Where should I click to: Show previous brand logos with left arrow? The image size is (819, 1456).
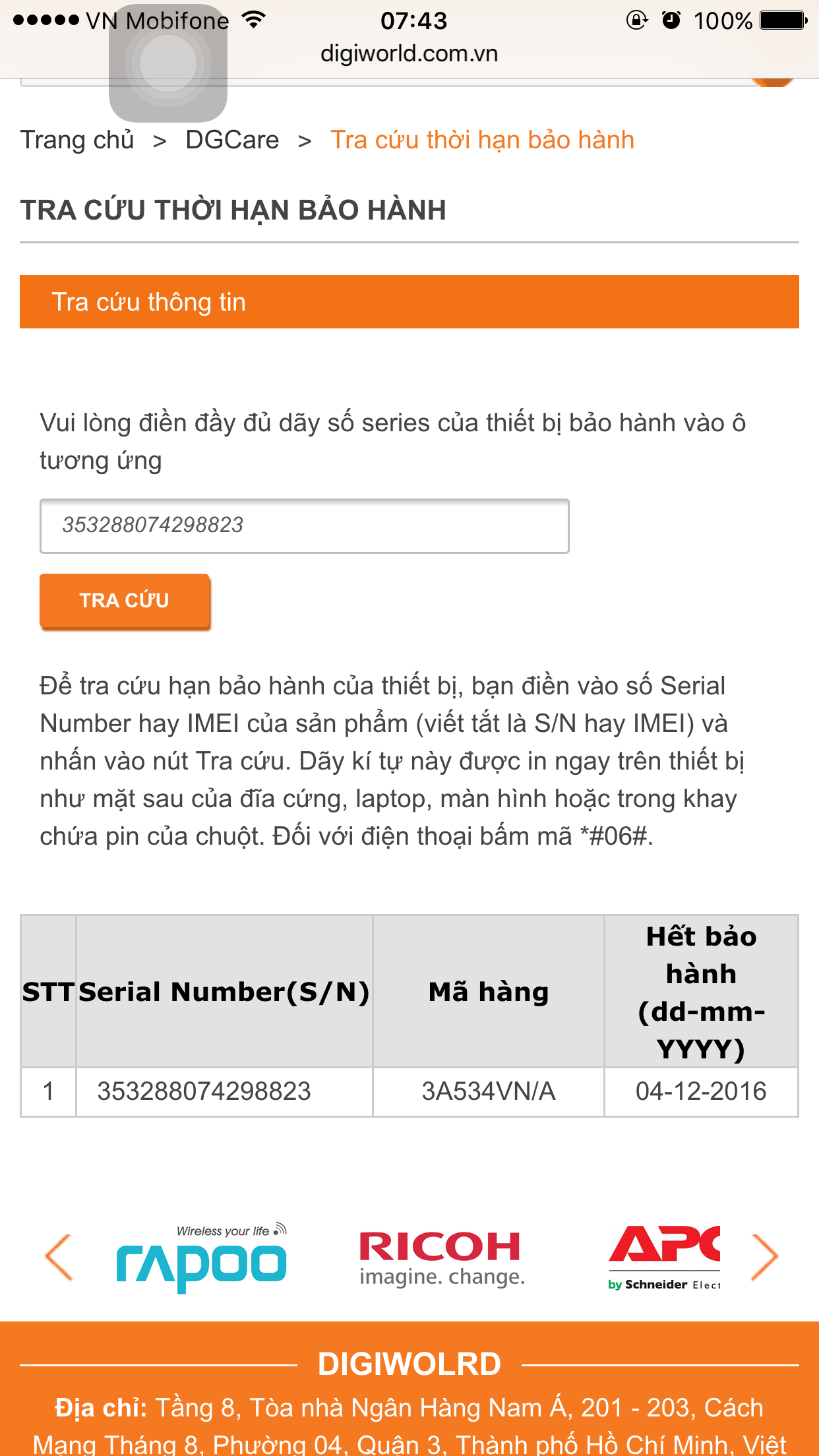pos(59,1257)
